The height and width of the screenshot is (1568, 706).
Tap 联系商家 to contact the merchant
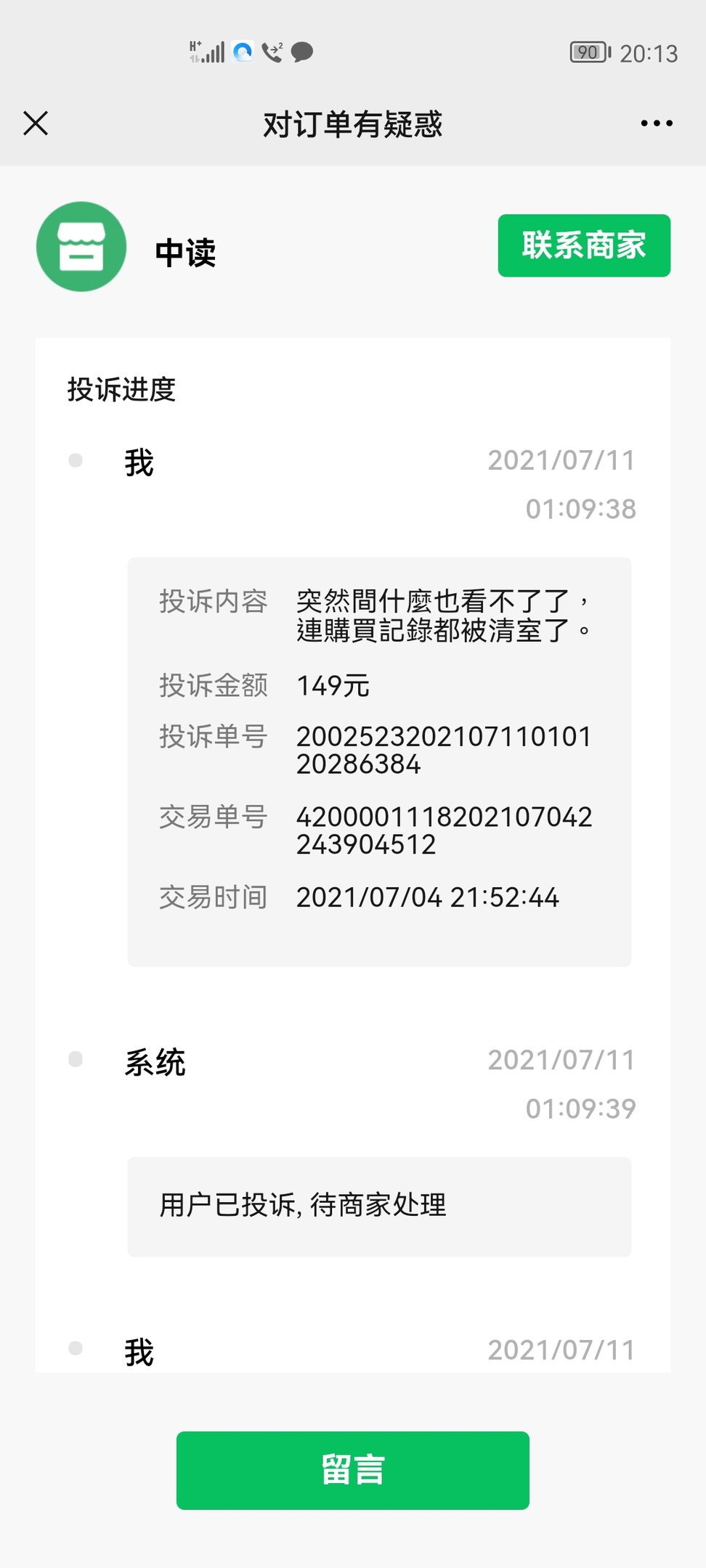583,245
